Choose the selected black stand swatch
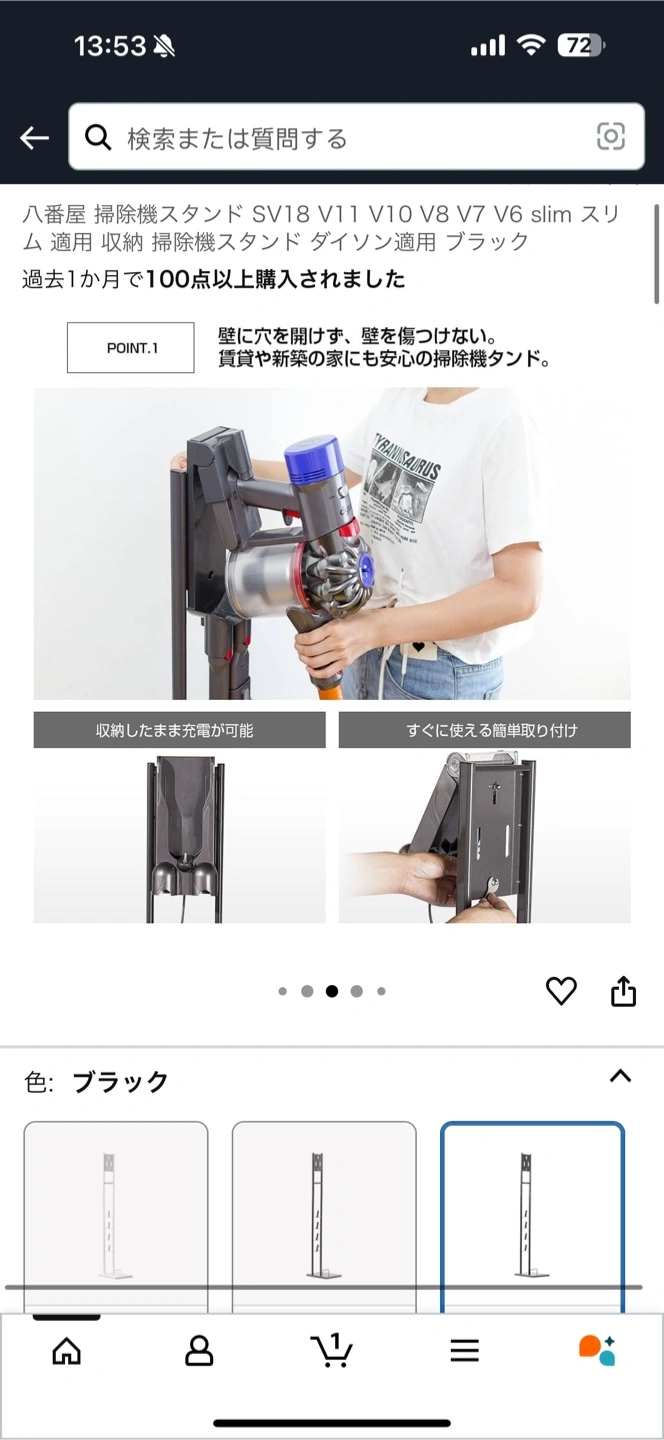 [532, 1215]
